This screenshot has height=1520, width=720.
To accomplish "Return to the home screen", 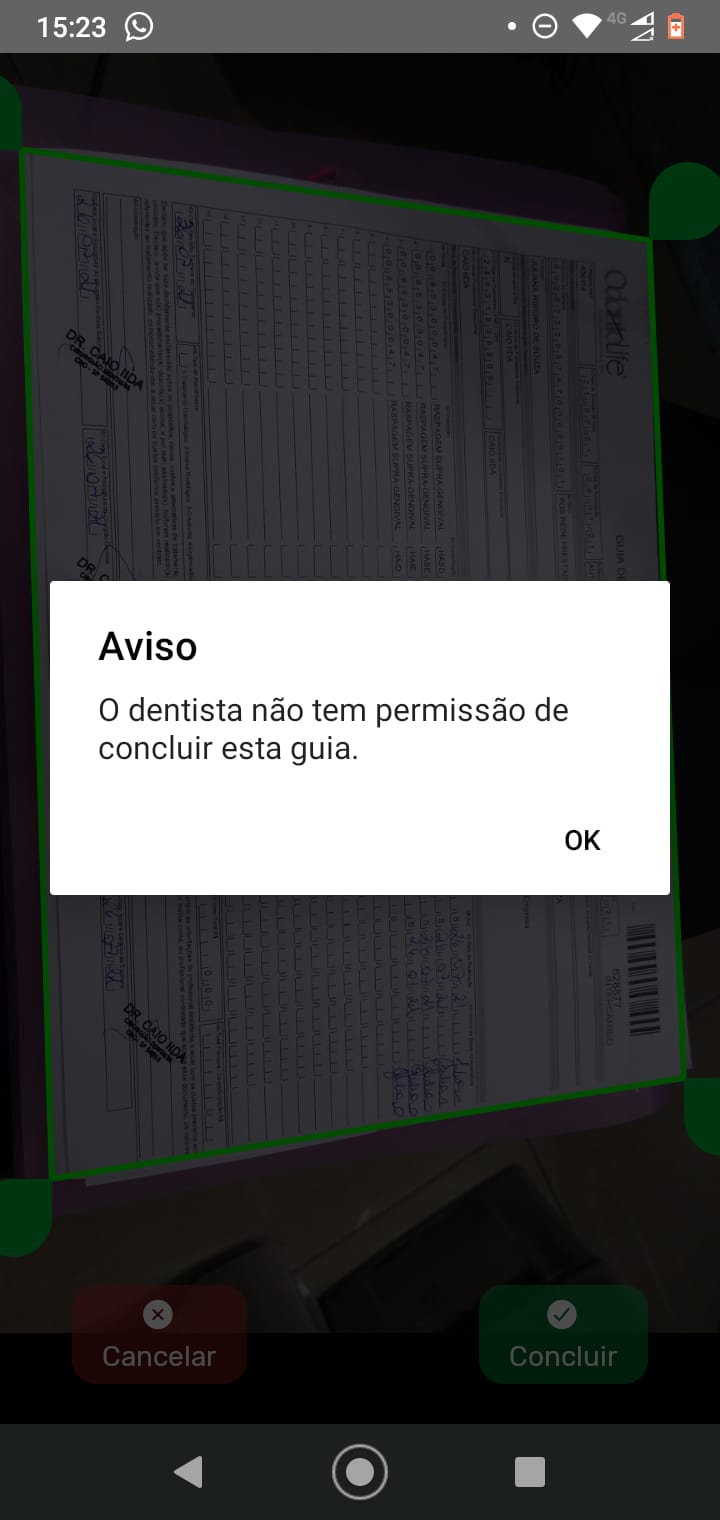I will tap(359, 1471).
